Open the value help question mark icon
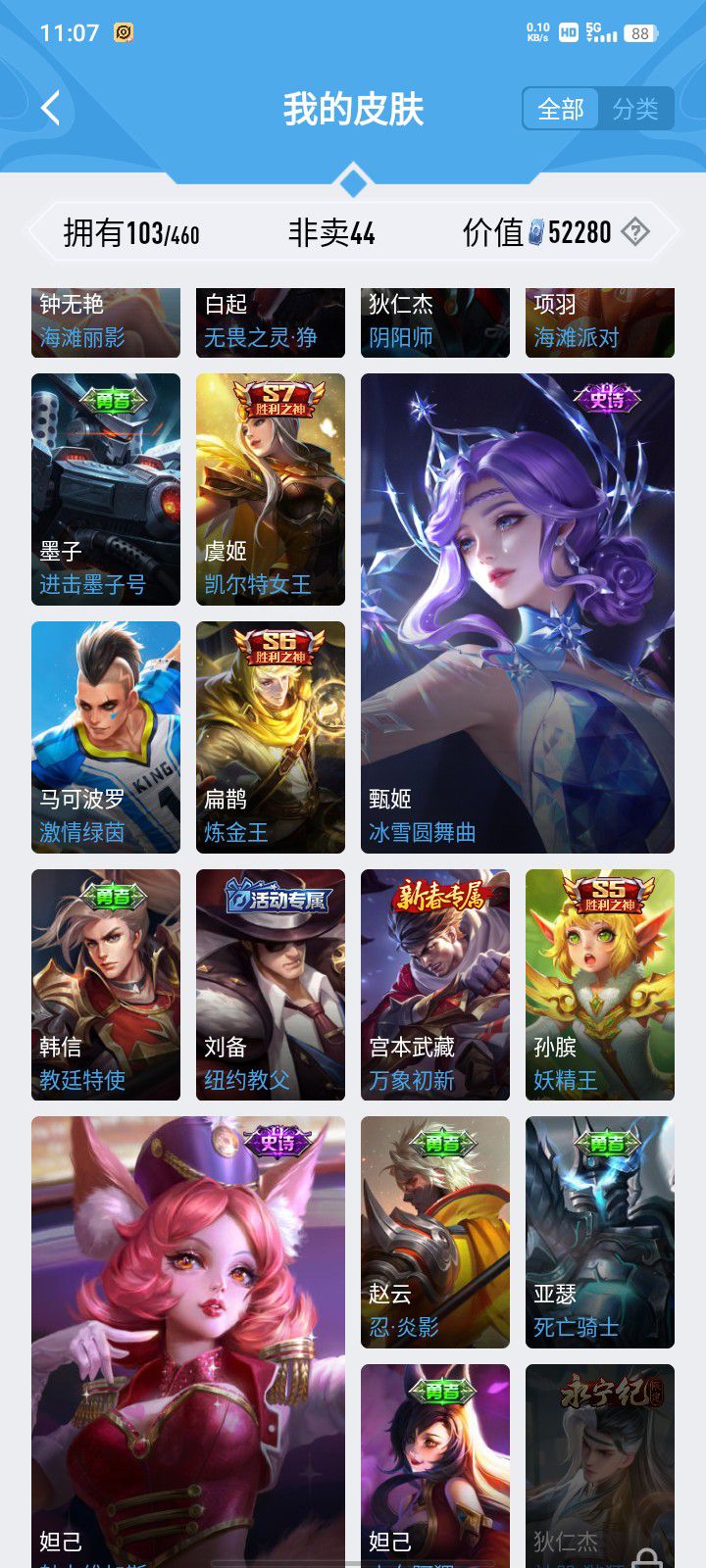 635,232
